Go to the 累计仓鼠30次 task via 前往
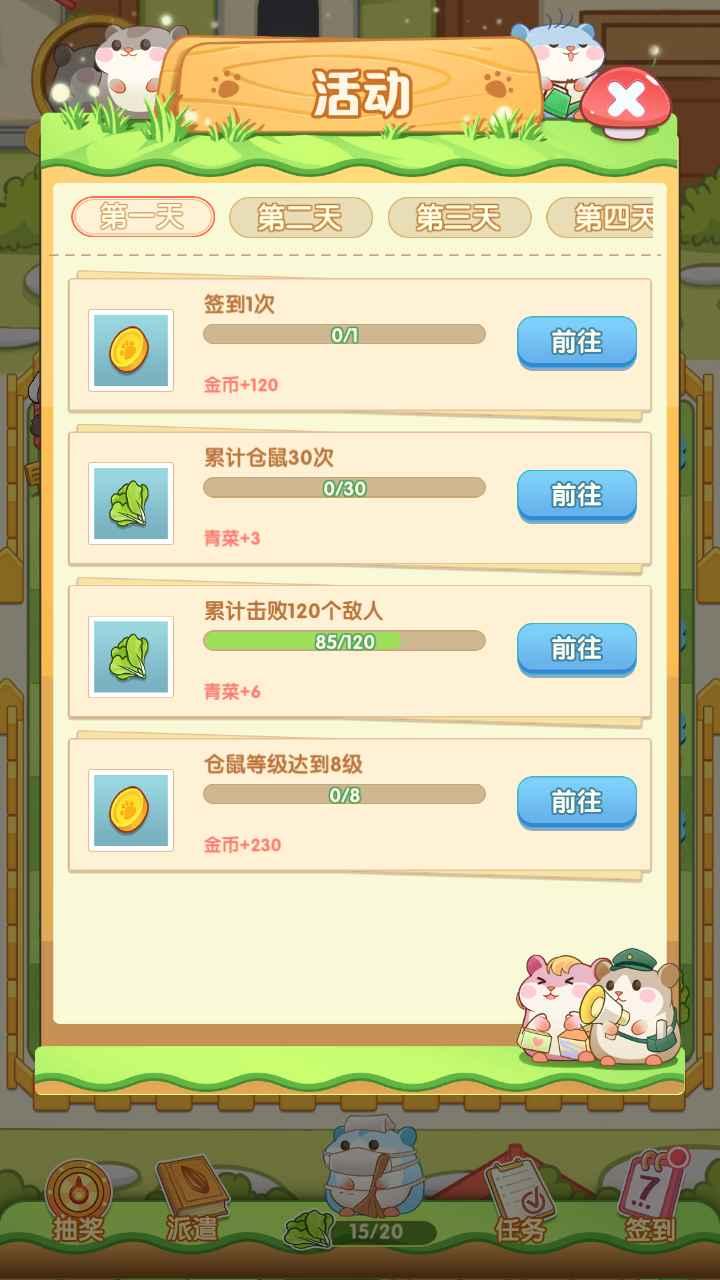The width and height of the screenshot is (720, 1280). (576, 496)
